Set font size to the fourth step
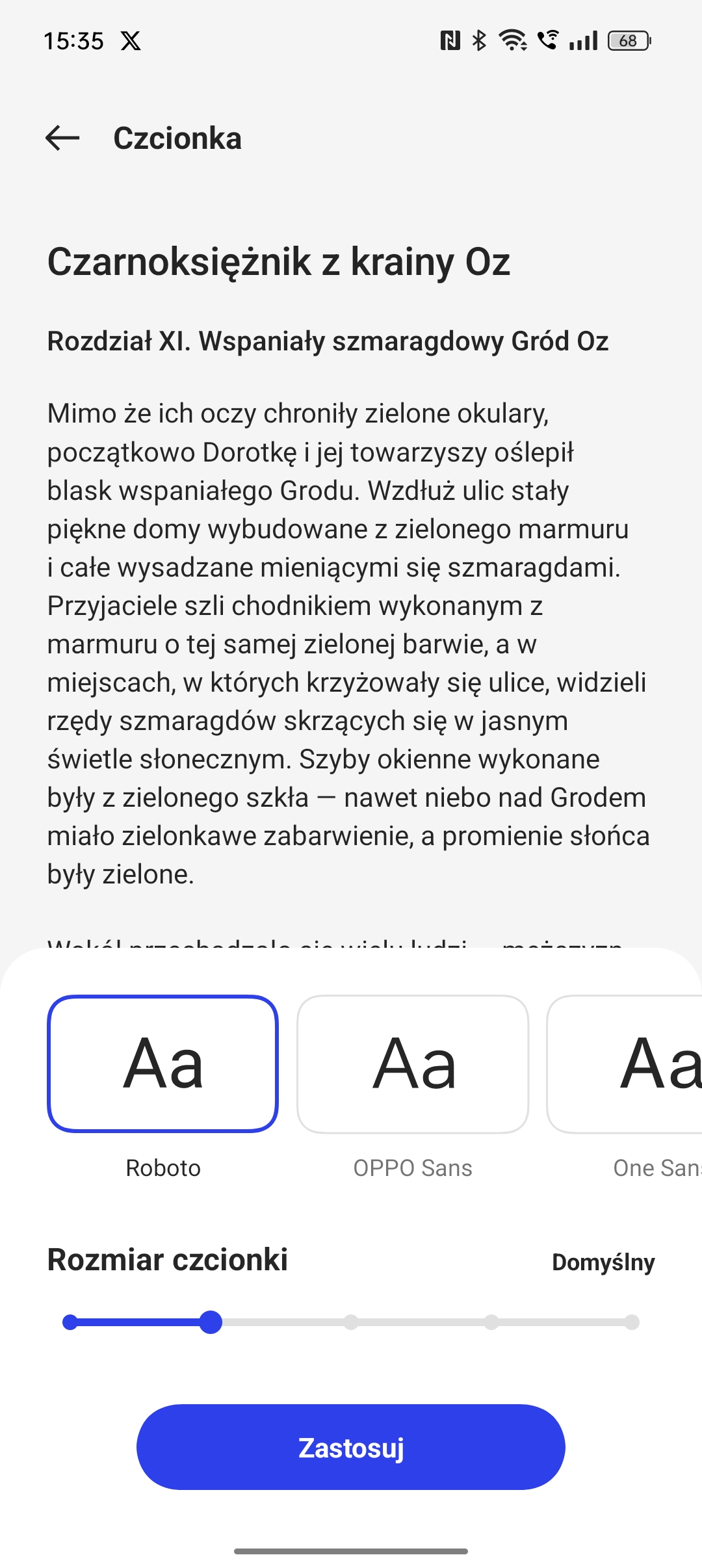 point(491,1322)
